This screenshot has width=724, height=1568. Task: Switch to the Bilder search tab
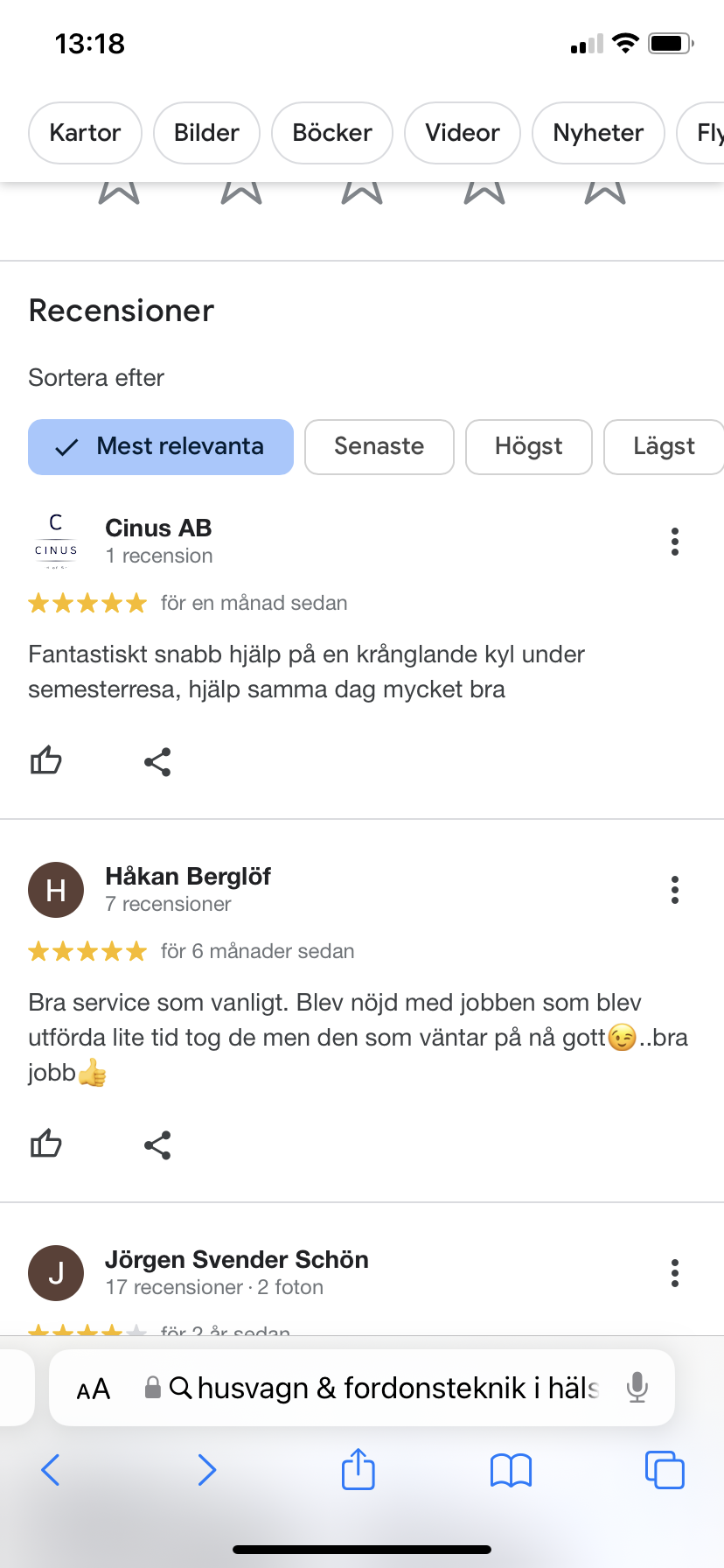(206, 133)
